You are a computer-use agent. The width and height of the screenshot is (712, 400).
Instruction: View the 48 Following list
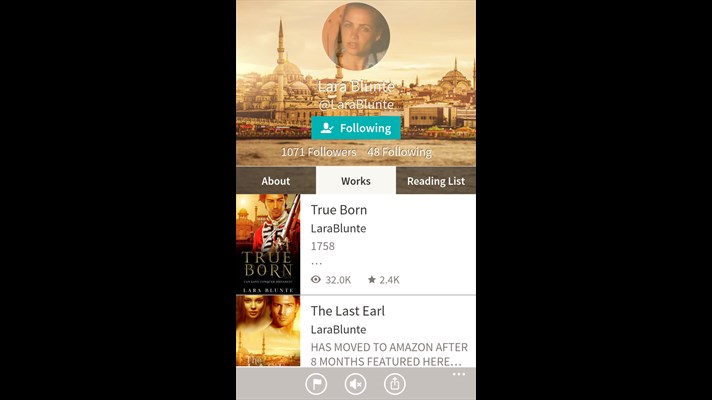pos(399,152)
